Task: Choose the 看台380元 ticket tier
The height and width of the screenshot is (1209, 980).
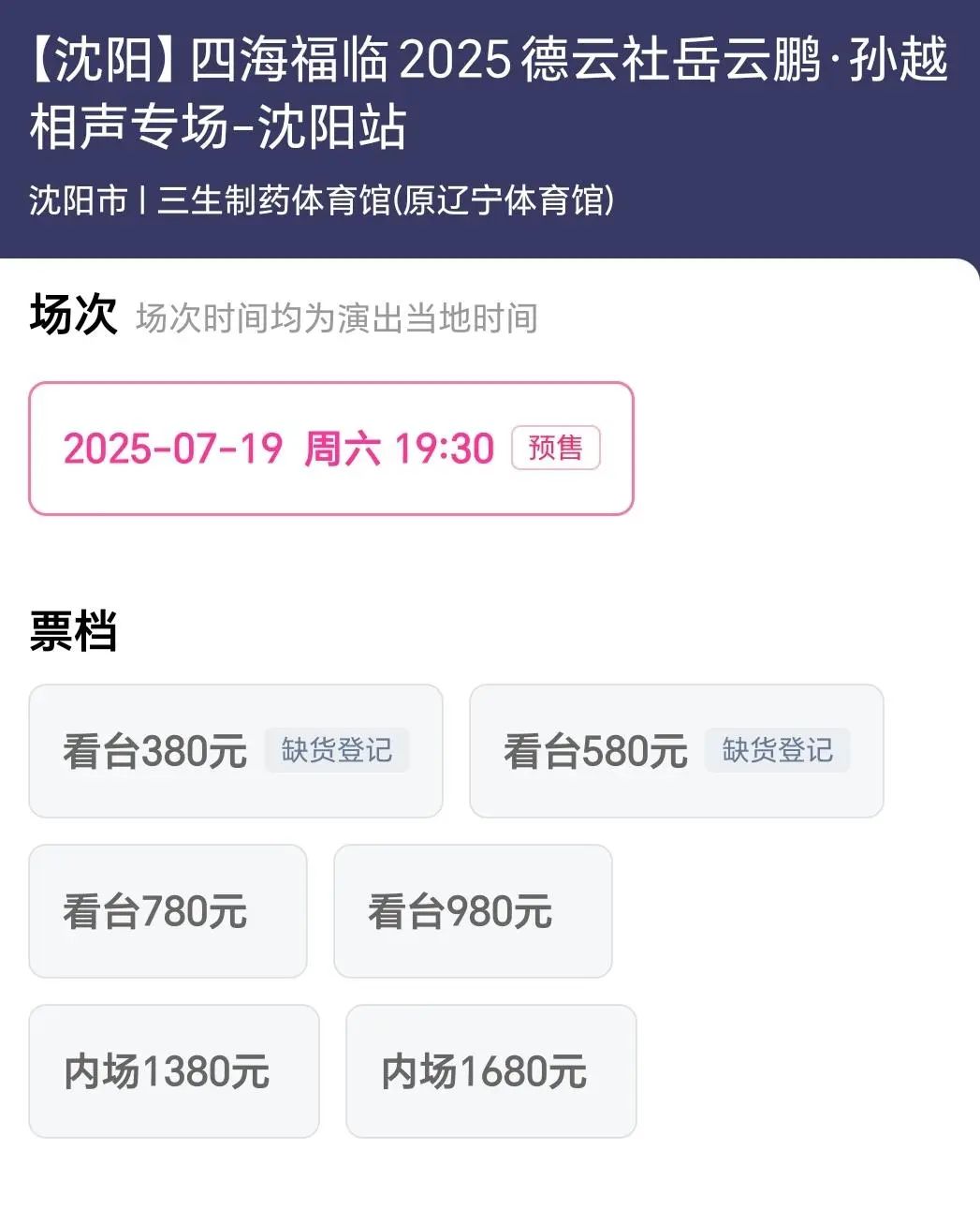Action: point(235,751)
